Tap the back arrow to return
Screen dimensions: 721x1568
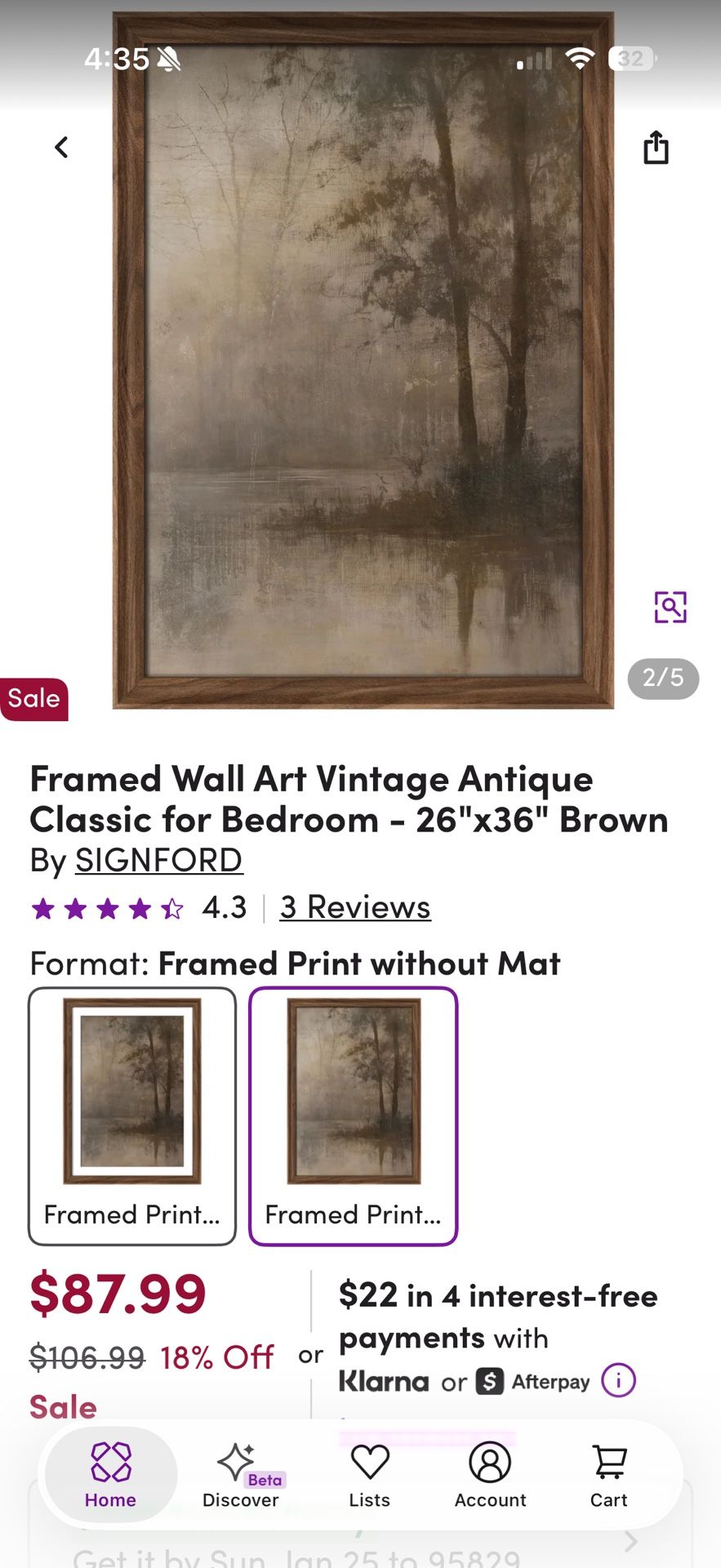[60, 147]
